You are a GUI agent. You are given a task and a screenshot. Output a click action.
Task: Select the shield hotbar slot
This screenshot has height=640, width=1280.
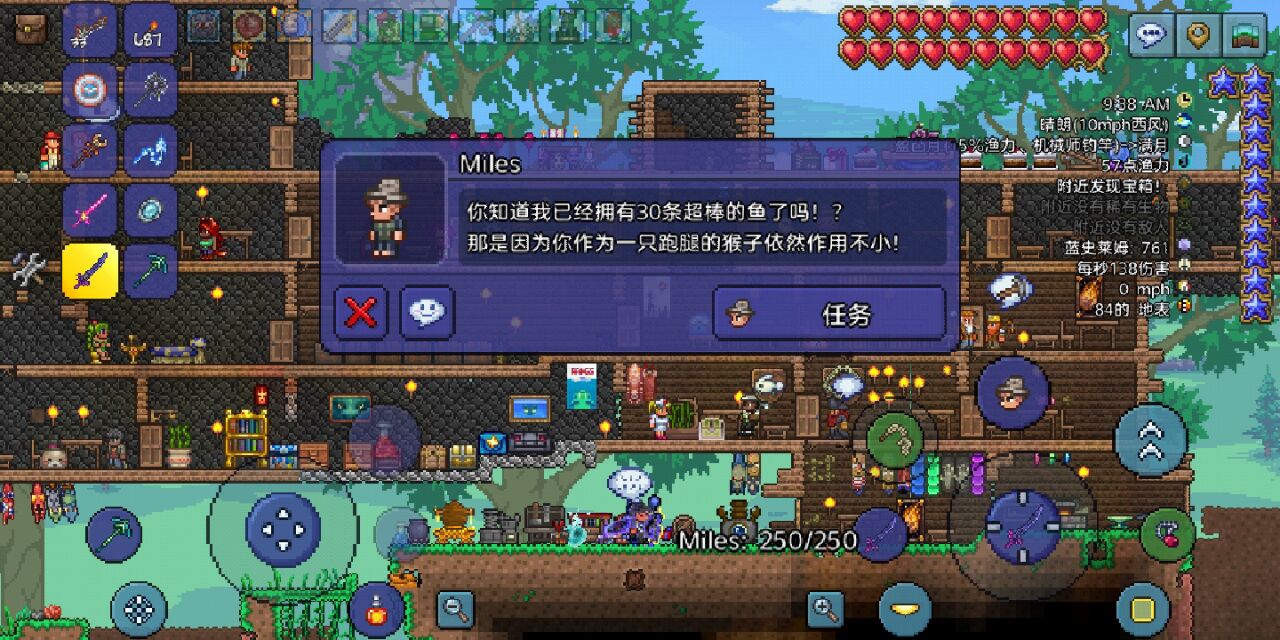coord(90,90)
